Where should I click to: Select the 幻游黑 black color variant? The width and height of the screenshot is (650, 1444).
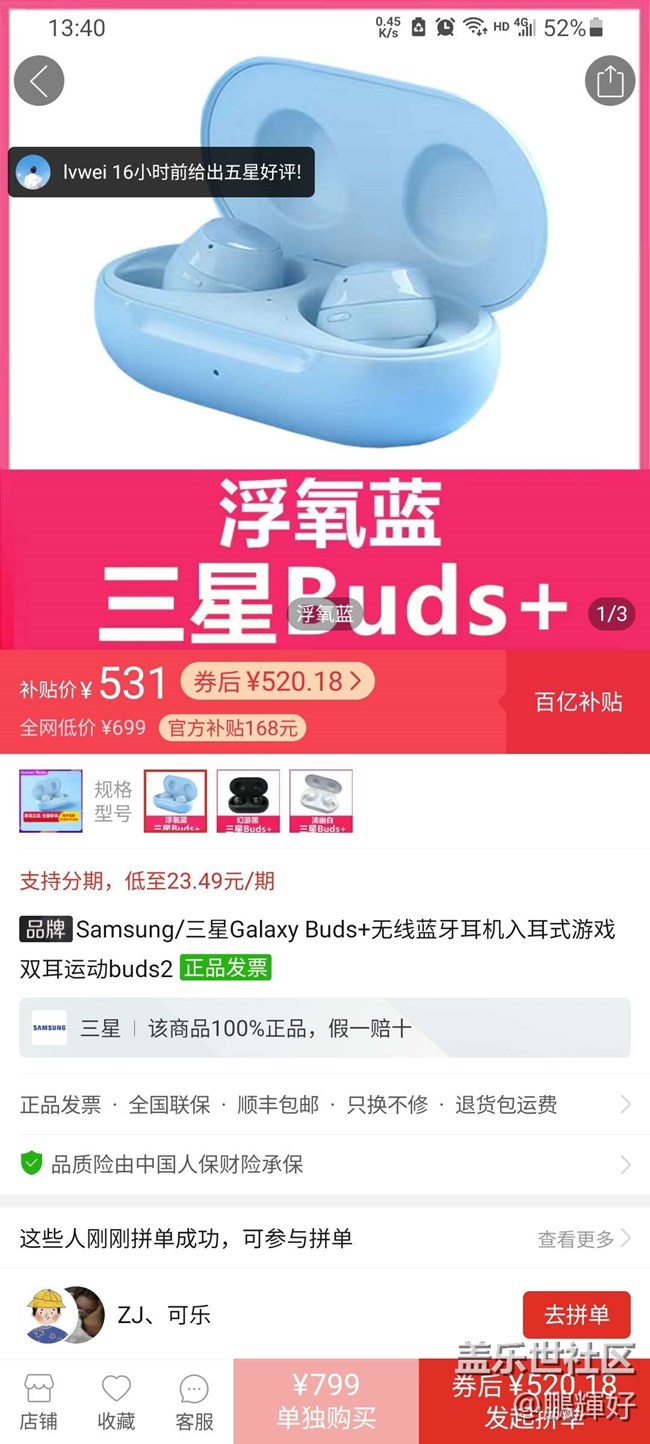tap(248, 801)
